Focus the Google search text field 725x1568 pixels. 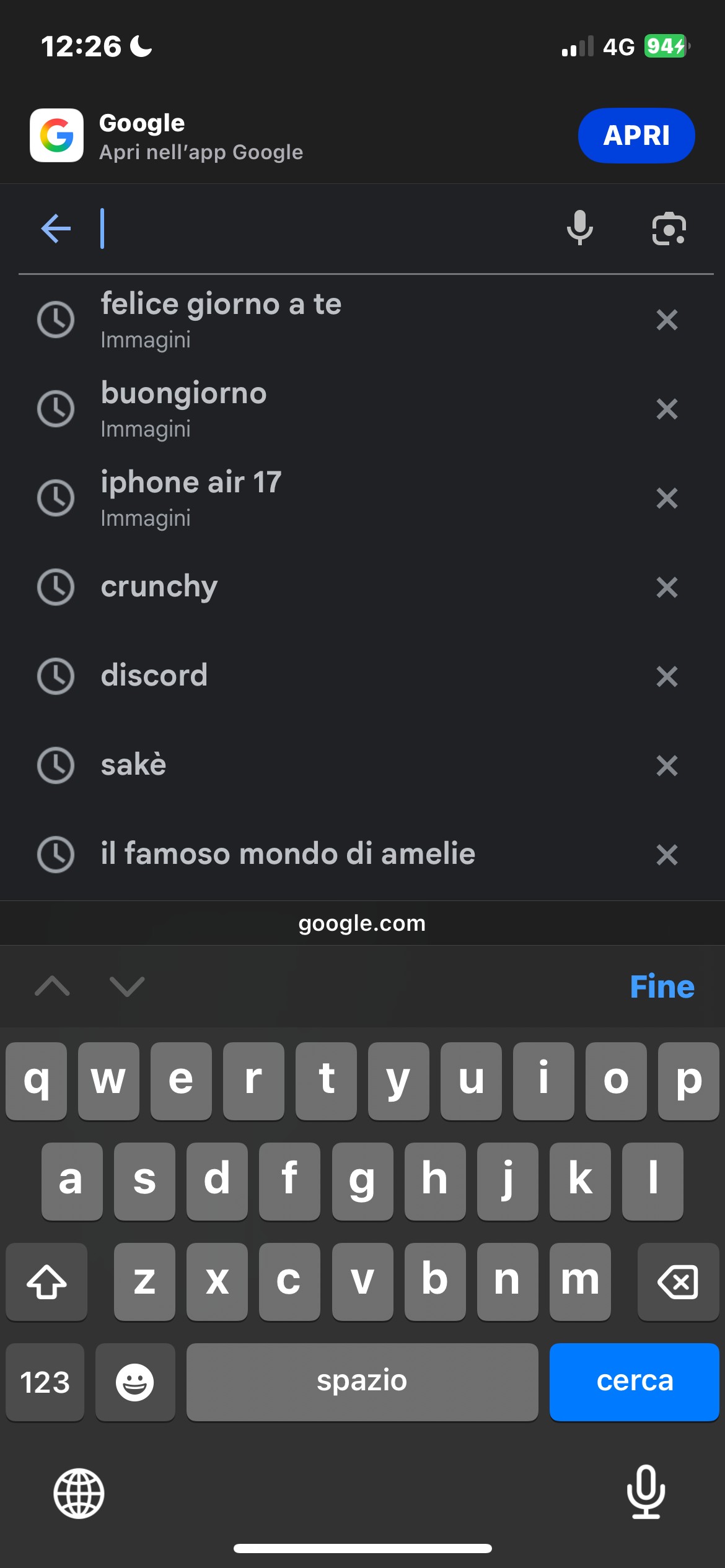click(x=322, y=229)
